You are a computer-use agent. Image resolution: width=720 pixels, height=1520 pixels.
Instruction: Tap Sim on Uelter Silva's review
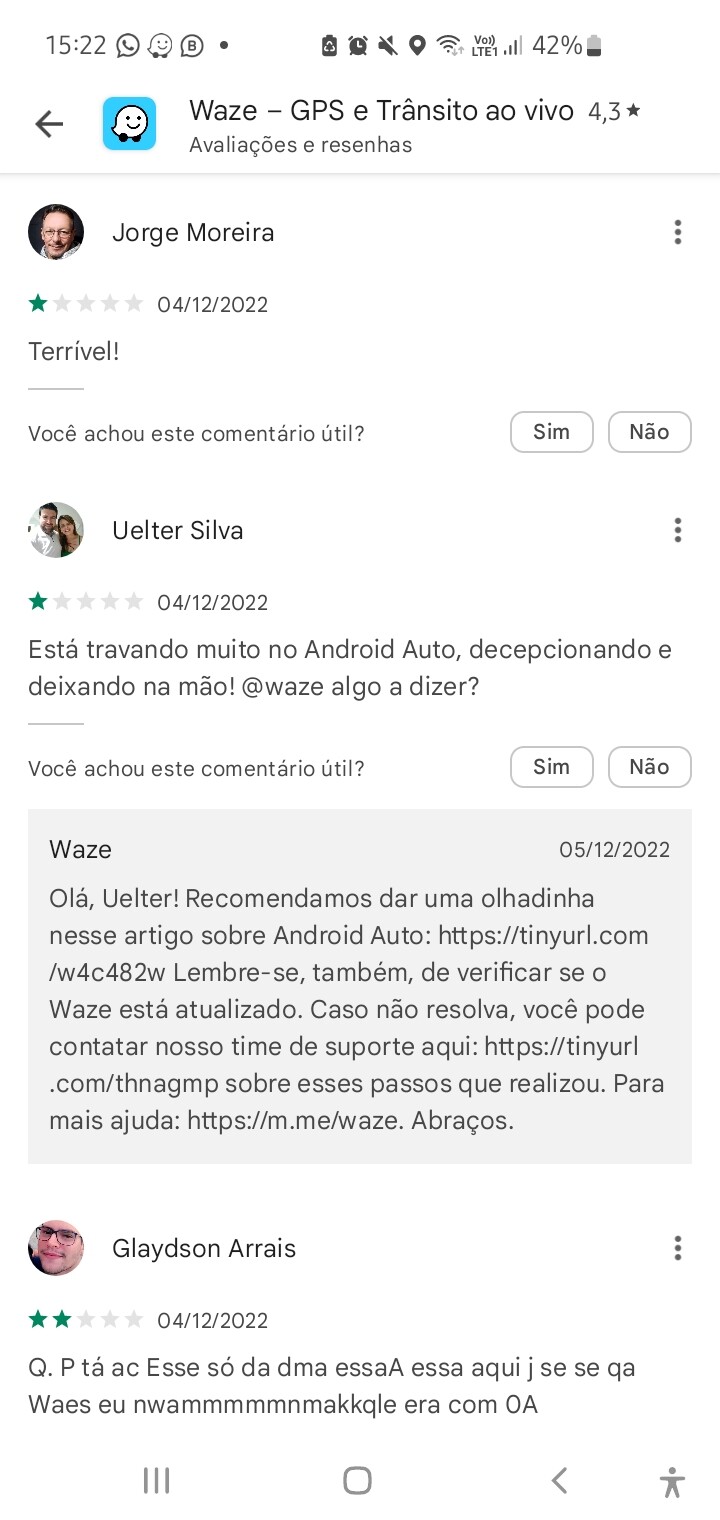click(551, 767)
